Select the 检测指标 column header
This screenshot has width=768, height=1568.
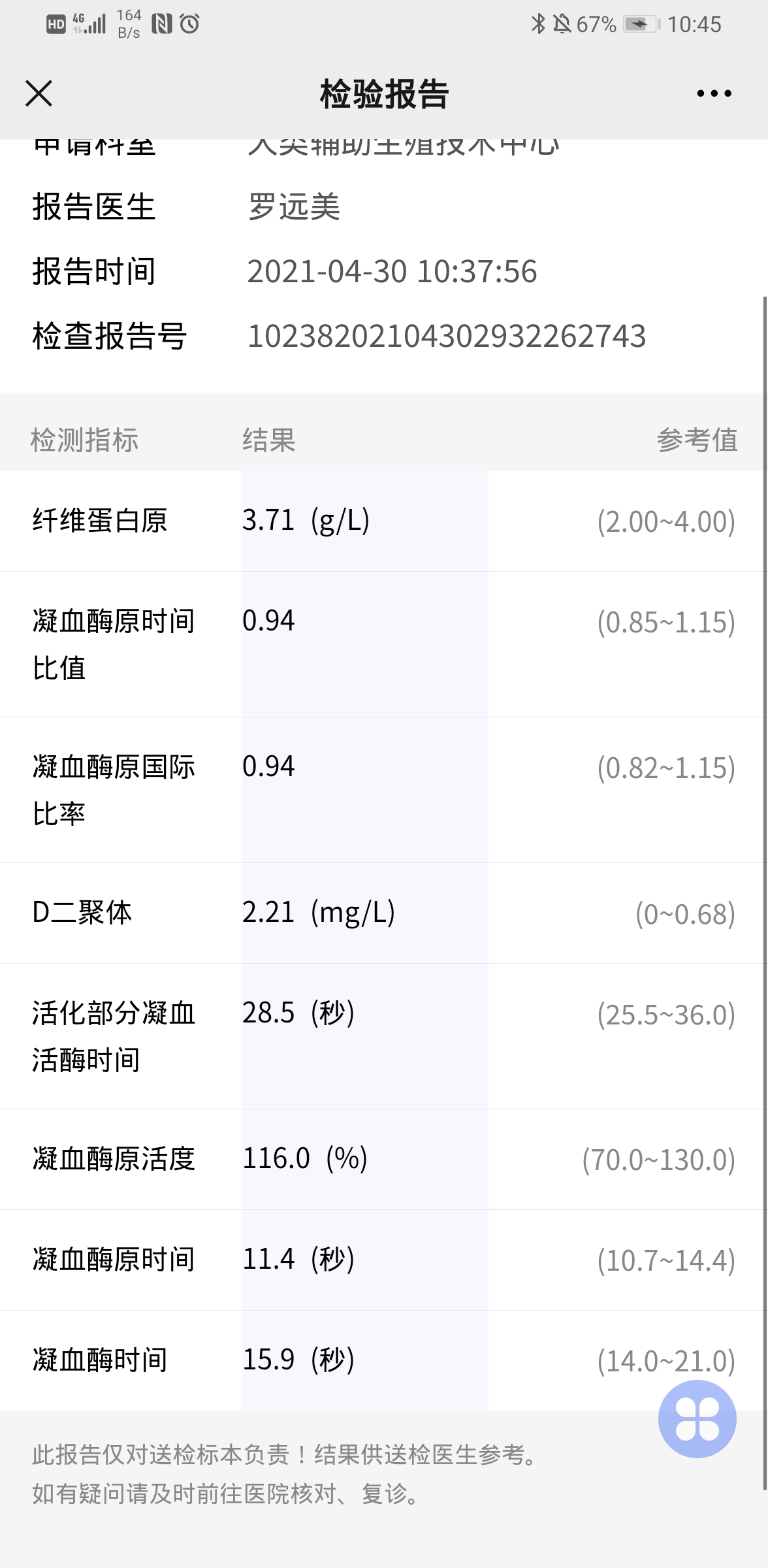86,440
